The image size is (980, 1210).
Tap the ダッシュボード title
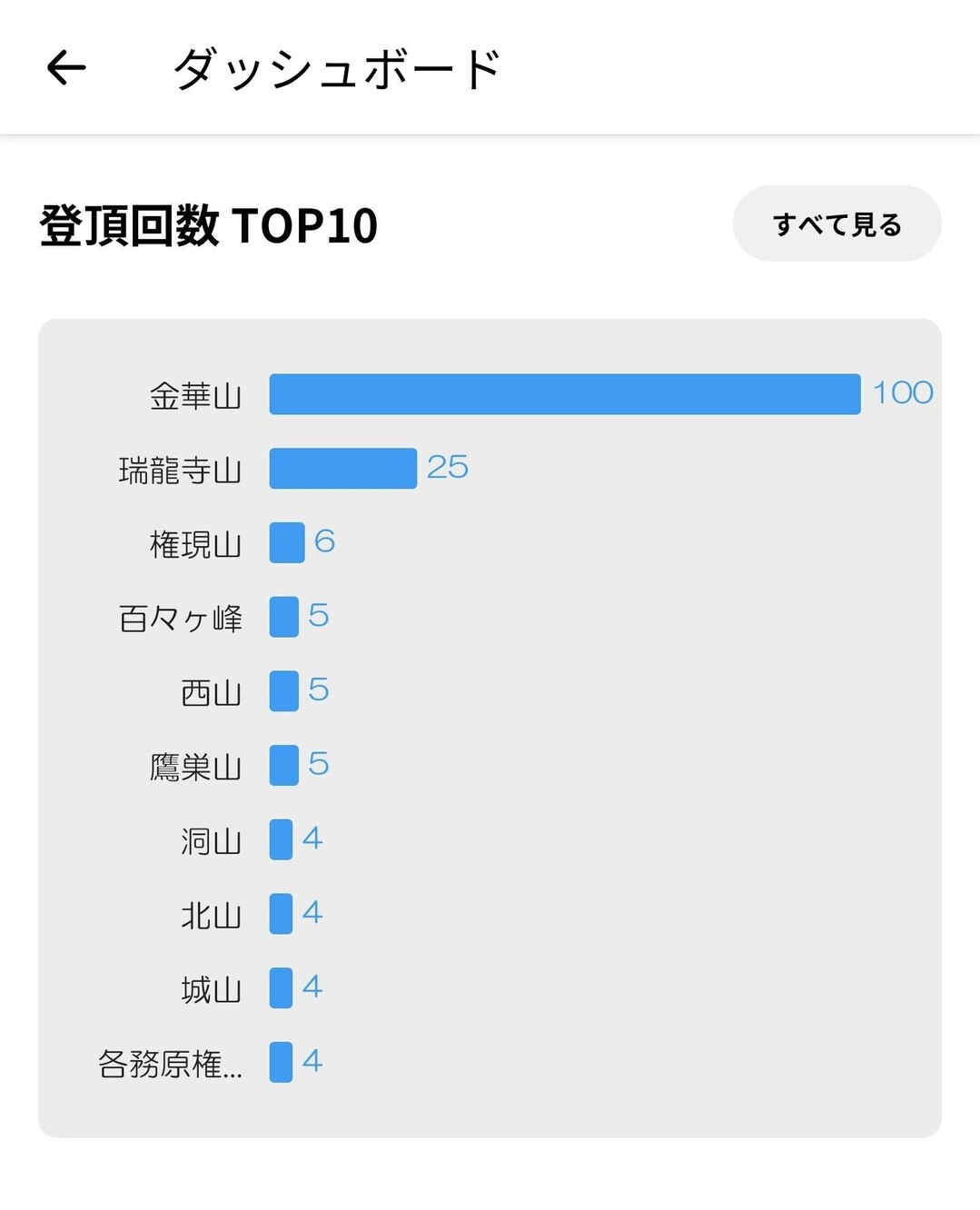pos(336,67)
